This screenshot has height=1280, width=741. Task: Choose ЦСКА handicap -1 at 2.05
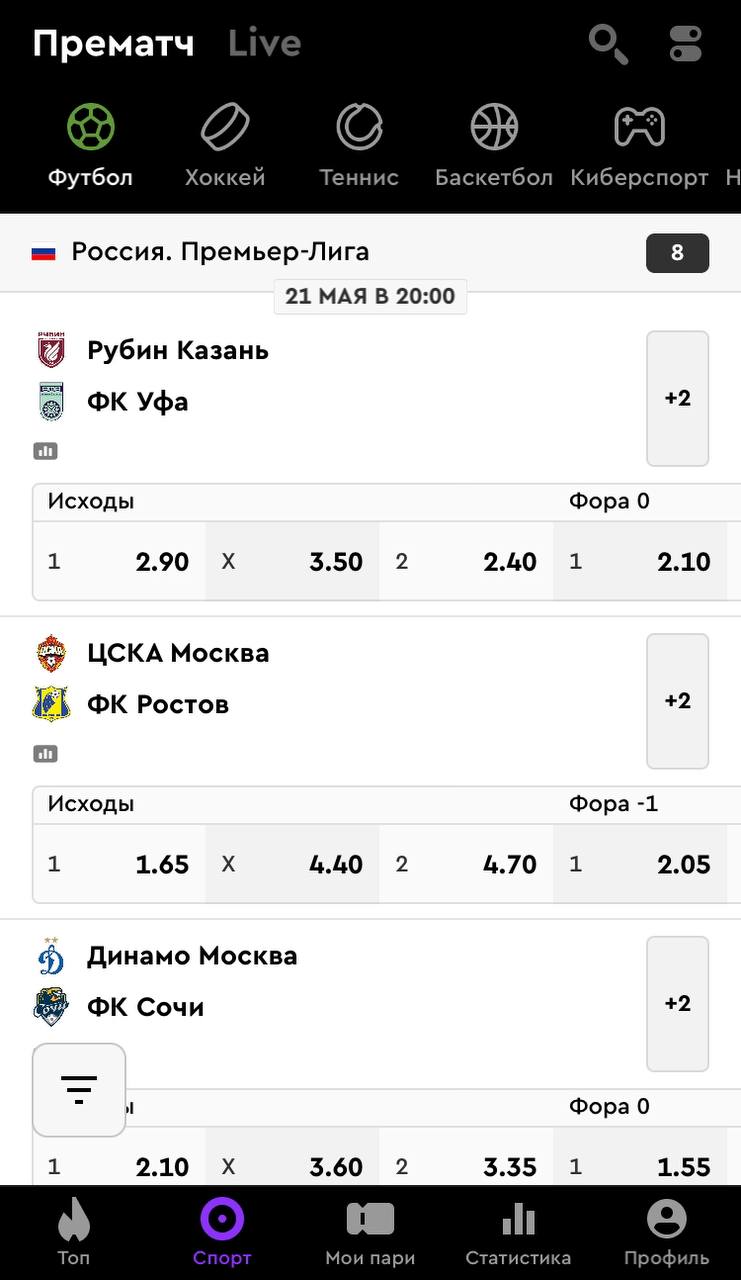640,864
